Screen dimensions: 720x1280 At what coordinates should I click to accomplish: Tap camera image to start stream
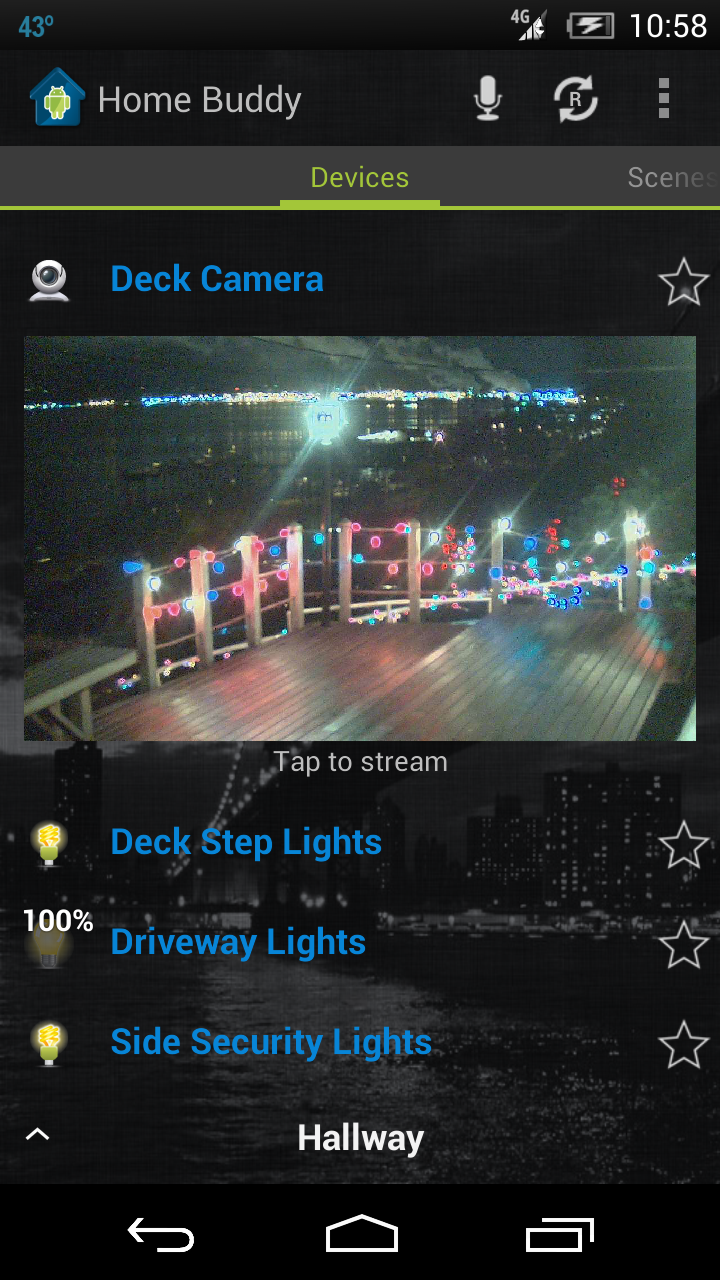tap(360, 538)
